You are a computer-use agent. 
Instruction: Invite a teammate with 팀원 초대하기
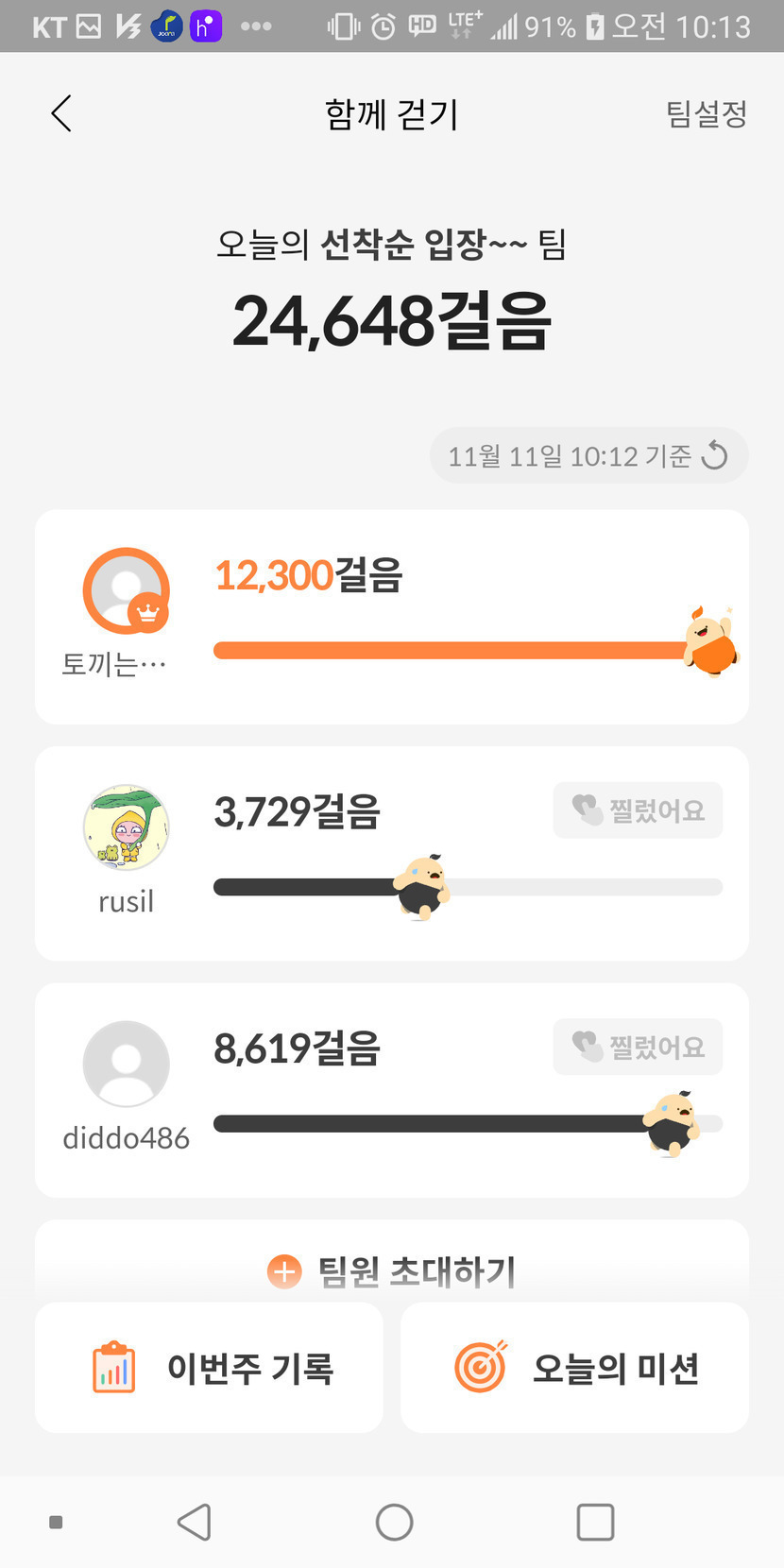[392, 1271]
